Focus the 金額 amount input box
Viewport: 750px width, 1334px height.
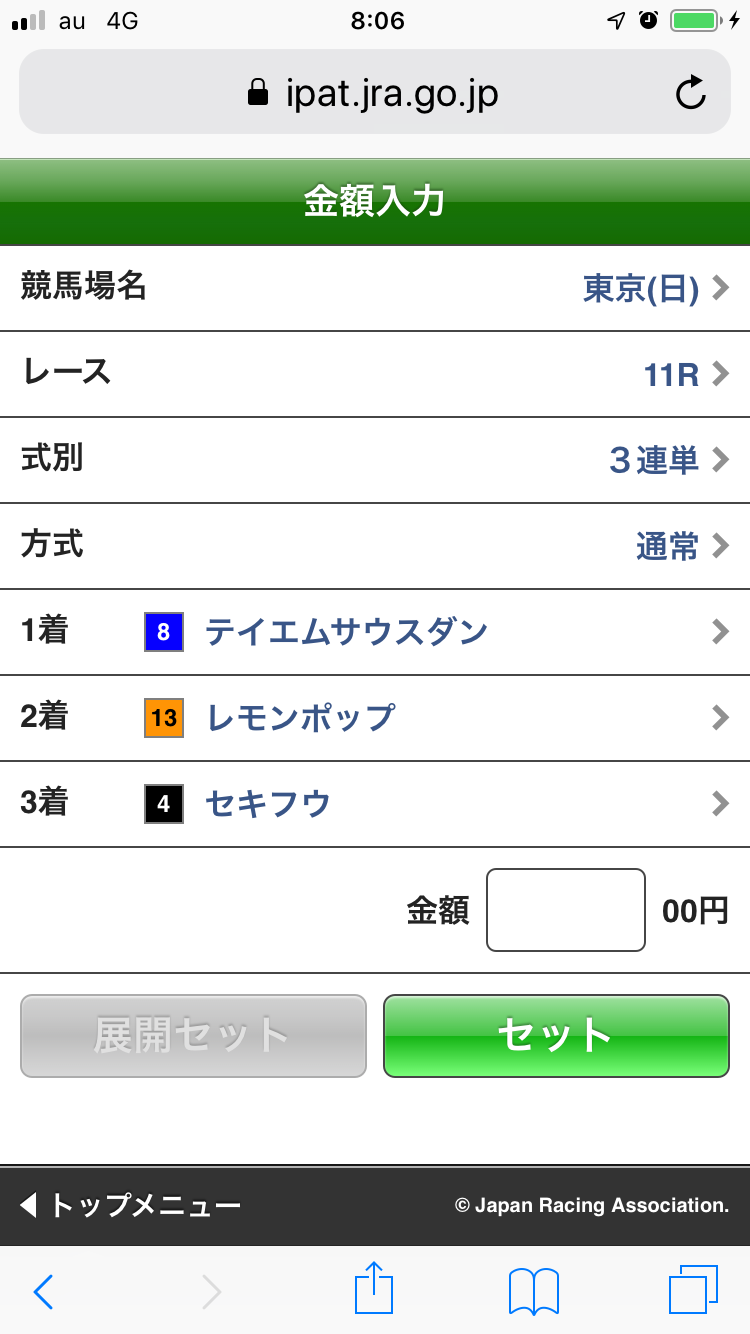pos(565,910)
